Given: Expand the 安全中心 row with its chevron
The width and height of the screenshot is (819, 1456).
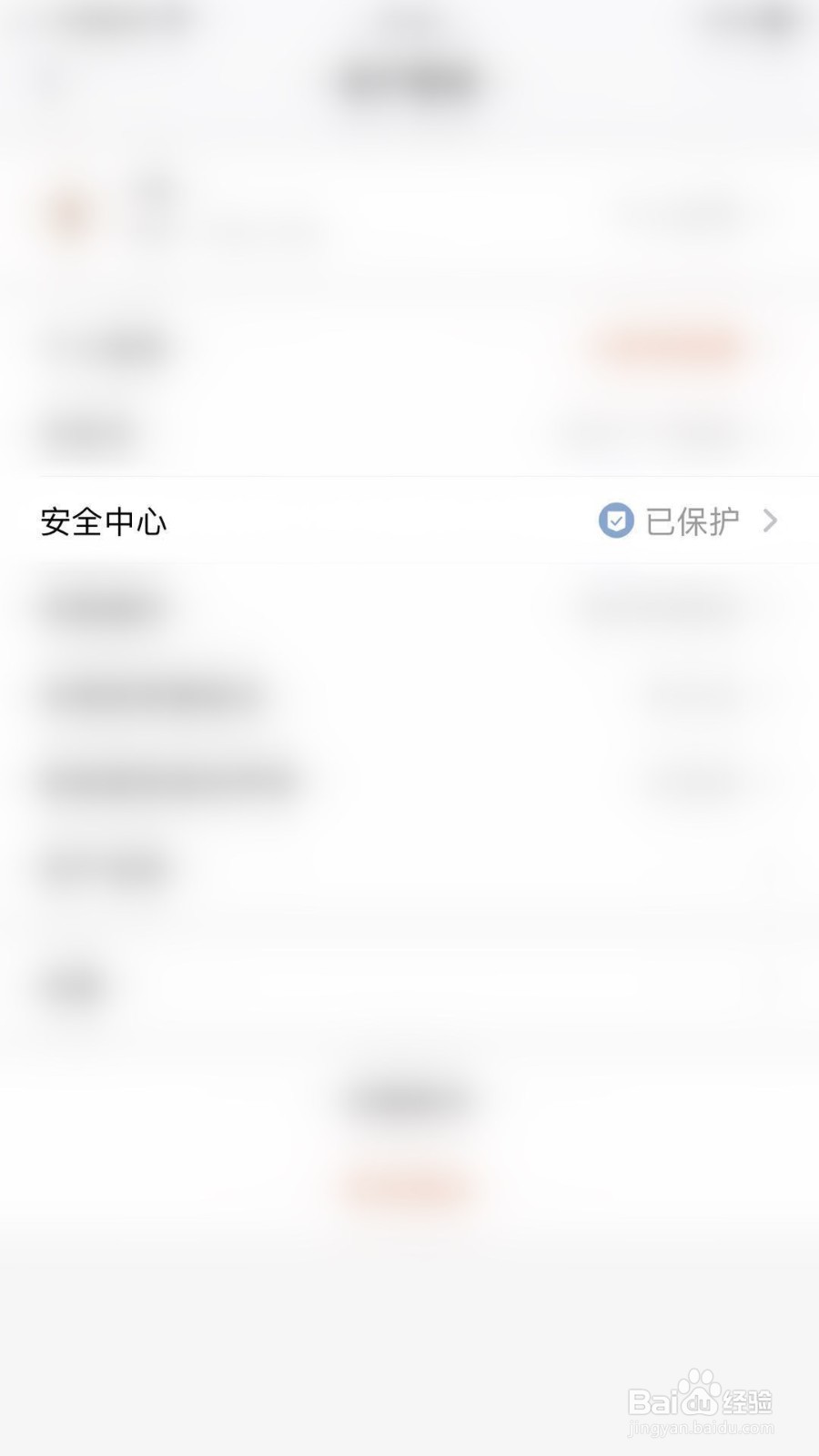Looking at the screenshot, I should (x=770, y=521).
